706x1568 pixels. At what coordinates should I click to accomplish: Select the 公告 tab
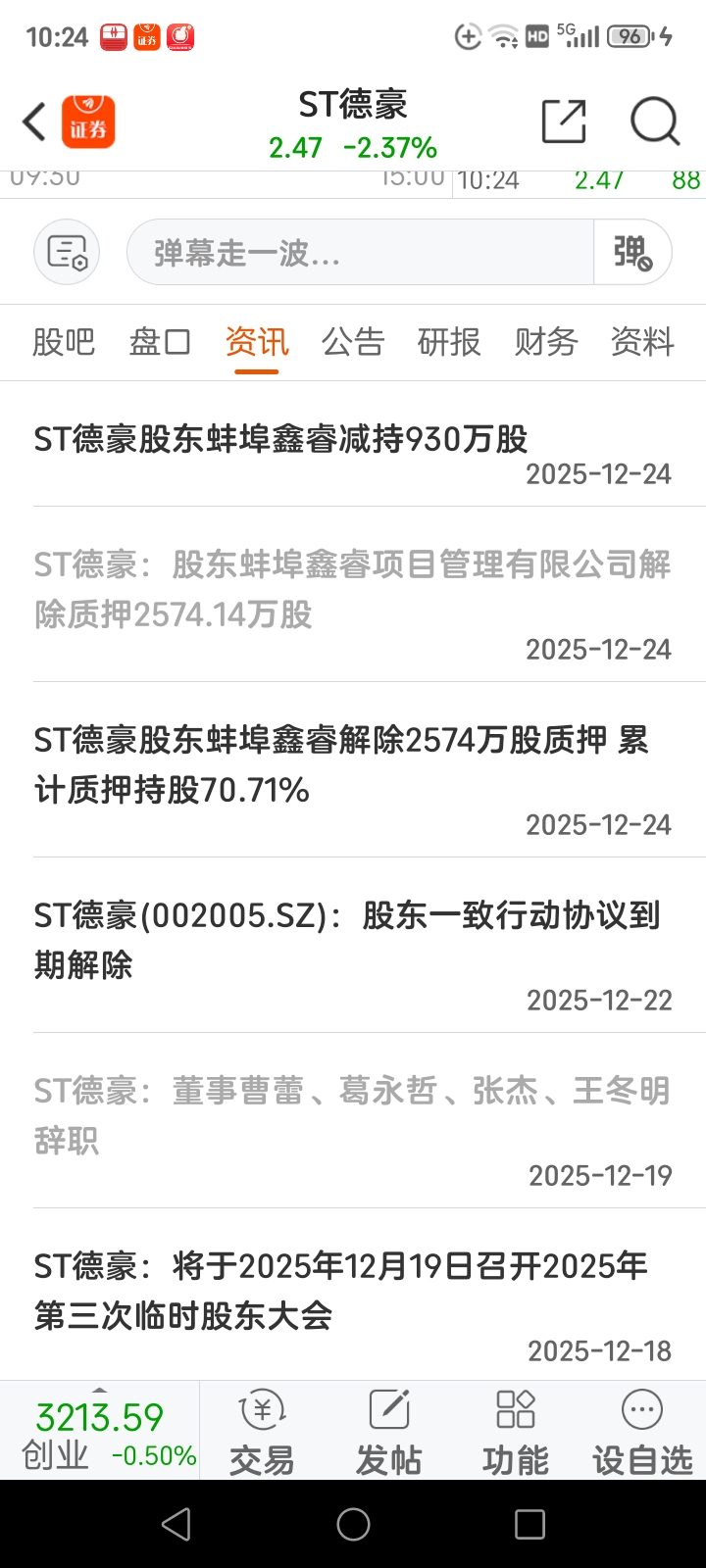tap(353, 342)
